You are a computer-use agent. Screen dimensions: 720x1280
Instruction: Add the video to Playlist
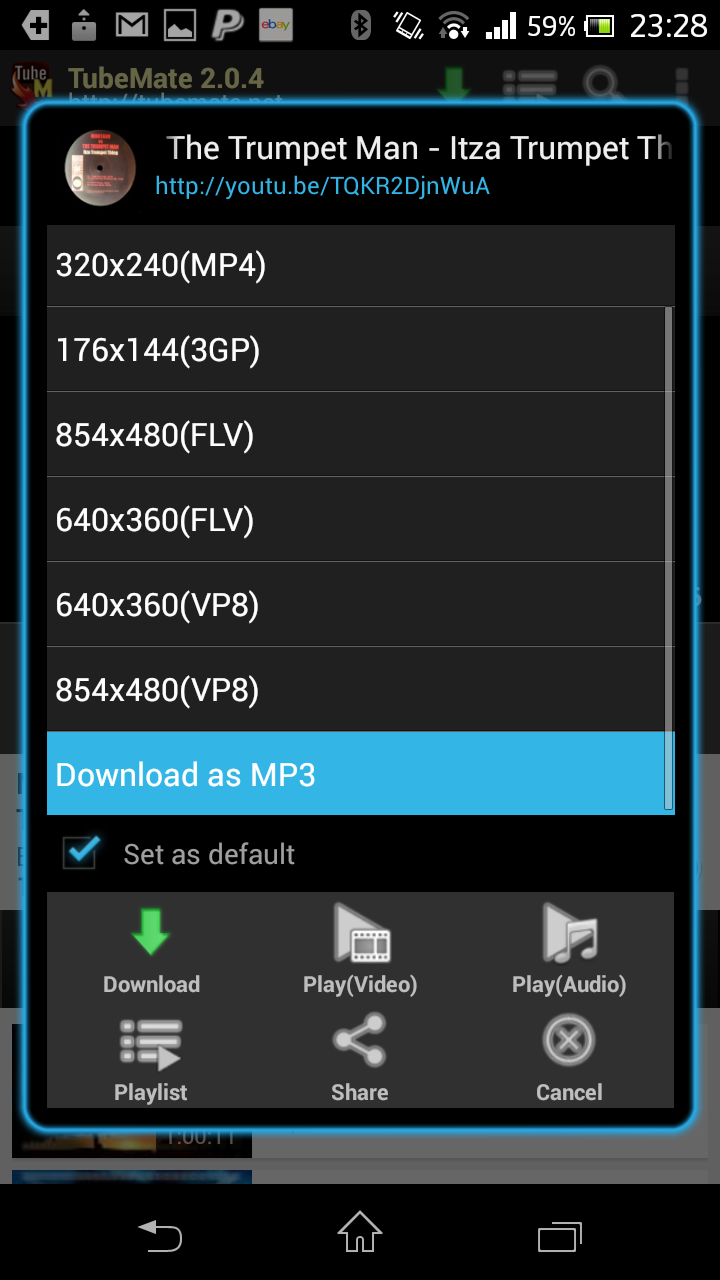[x=151, y=1060]
